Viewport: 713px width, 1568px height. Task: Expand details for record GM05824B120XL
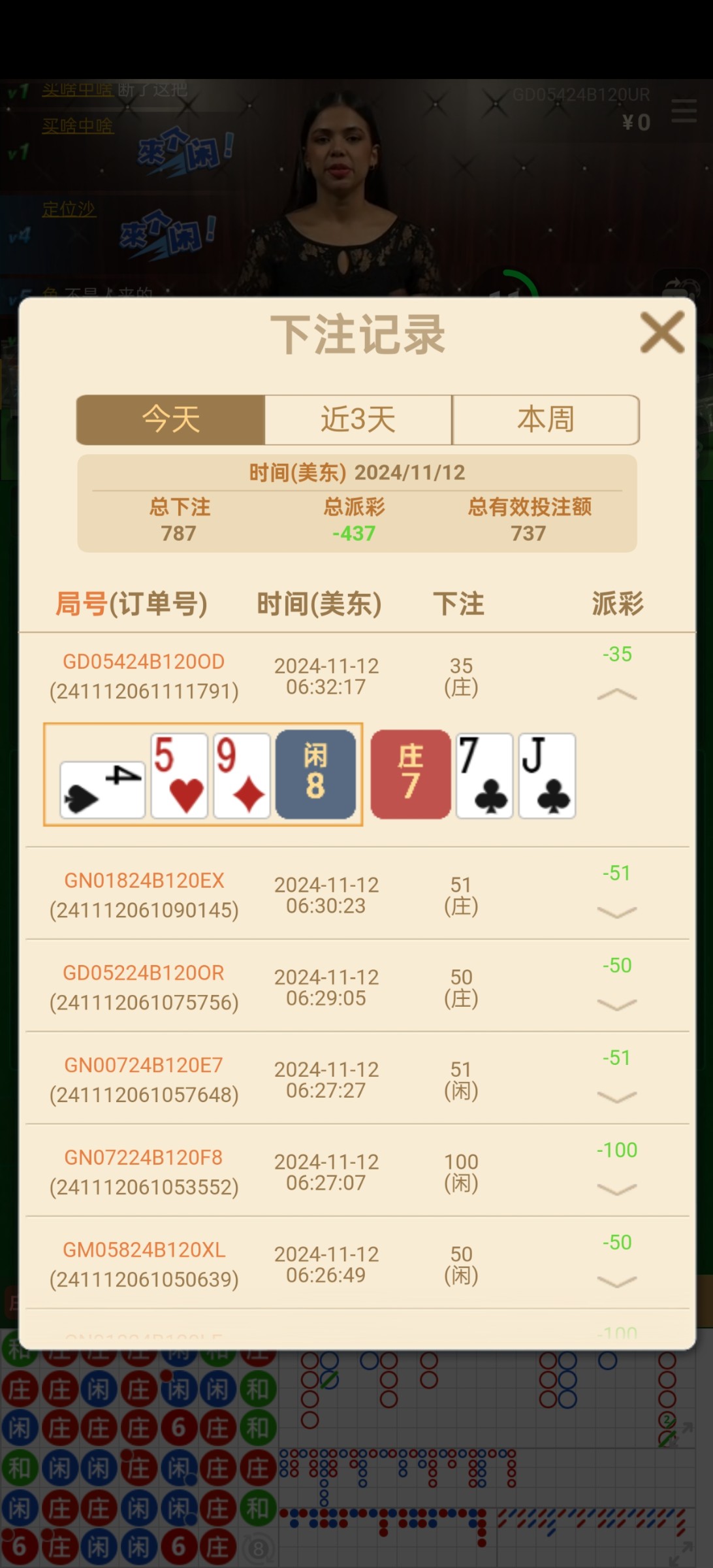pos(616,1281)
